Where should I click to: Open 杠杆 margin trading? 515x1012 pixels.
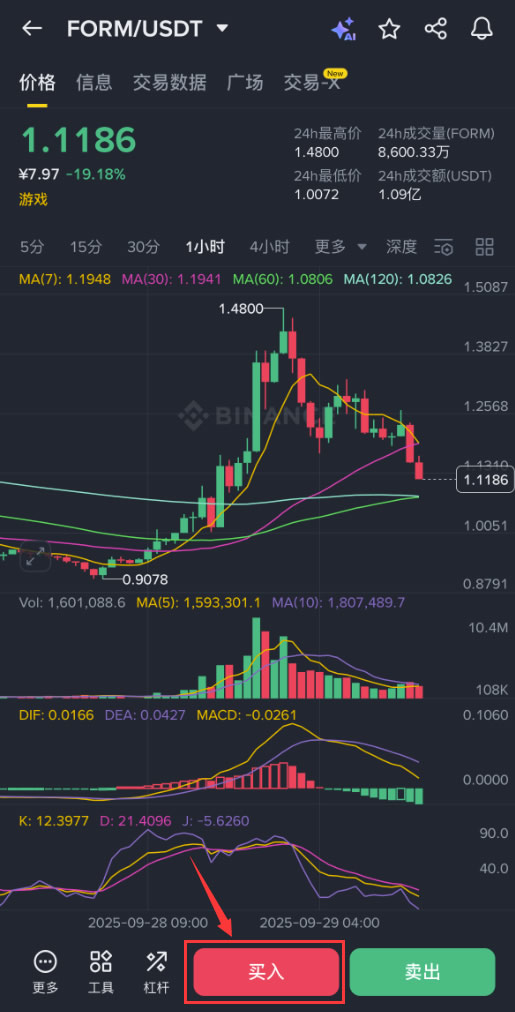pyautogui.click(x=156, y=972)
